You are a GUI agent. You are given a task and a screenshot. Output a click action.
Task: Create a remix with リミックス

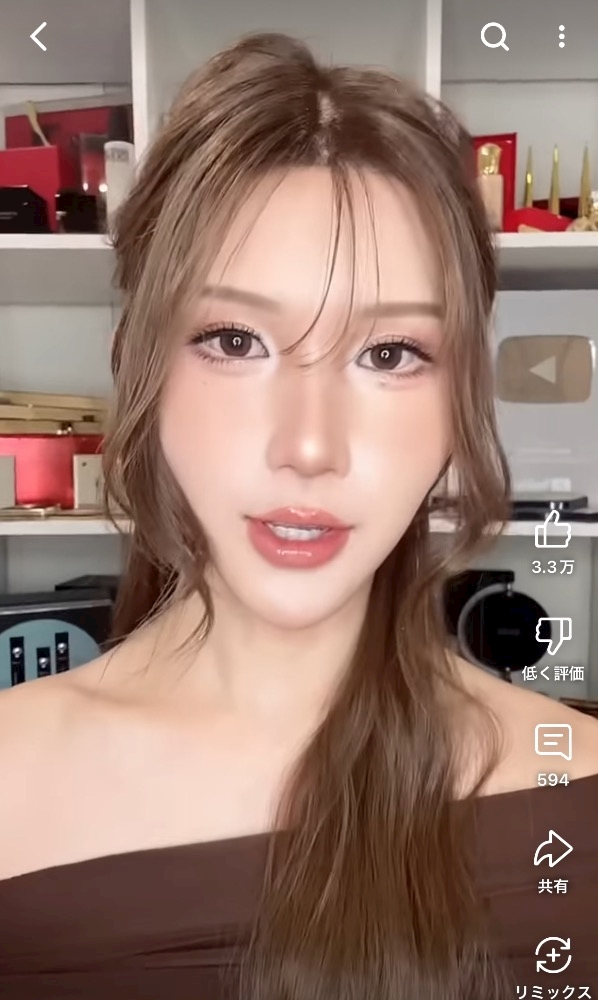click(553, 955)
